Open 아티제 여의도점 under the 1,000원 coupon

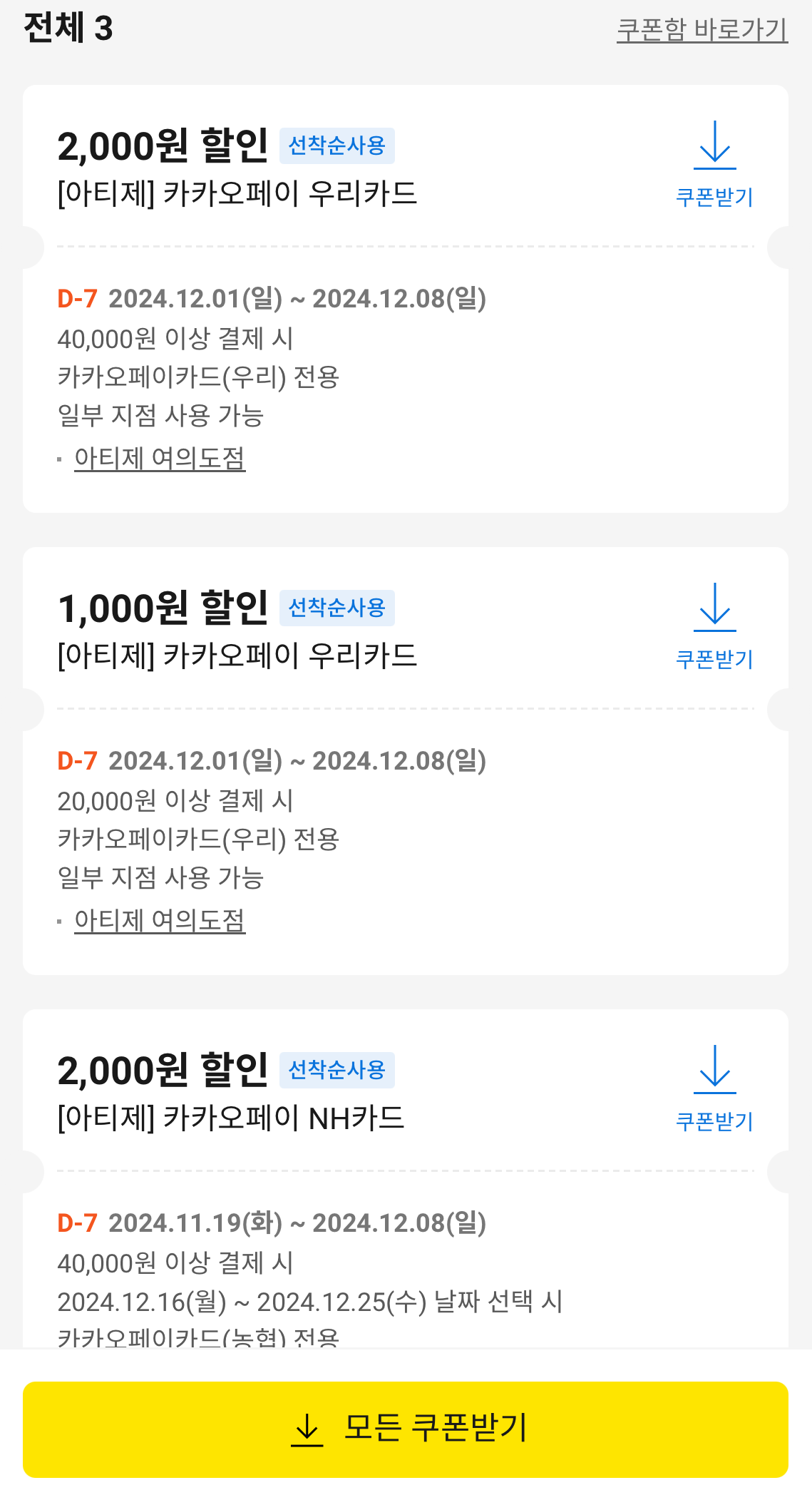160,920
